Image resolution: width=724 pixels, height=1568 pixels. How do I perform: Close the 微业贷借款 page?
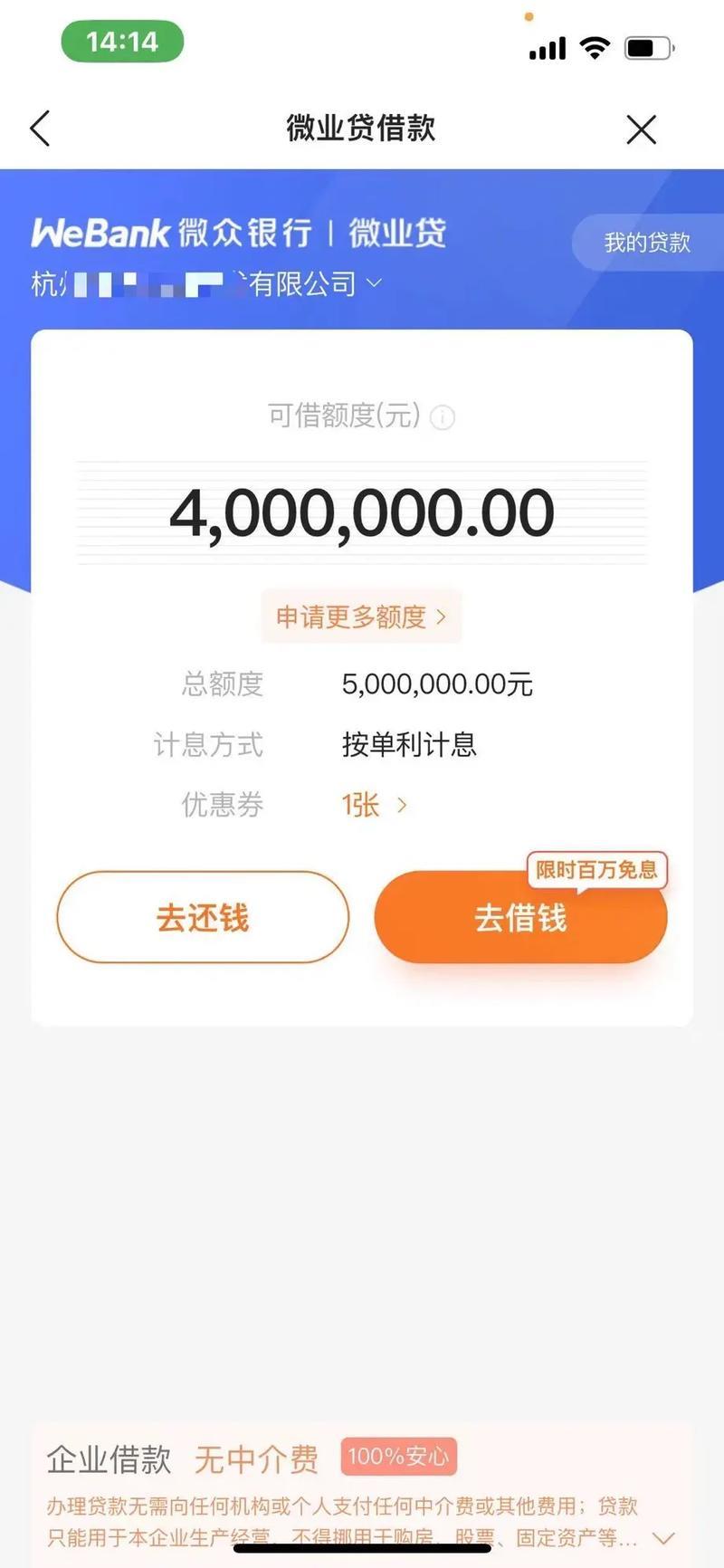(642, 129)
